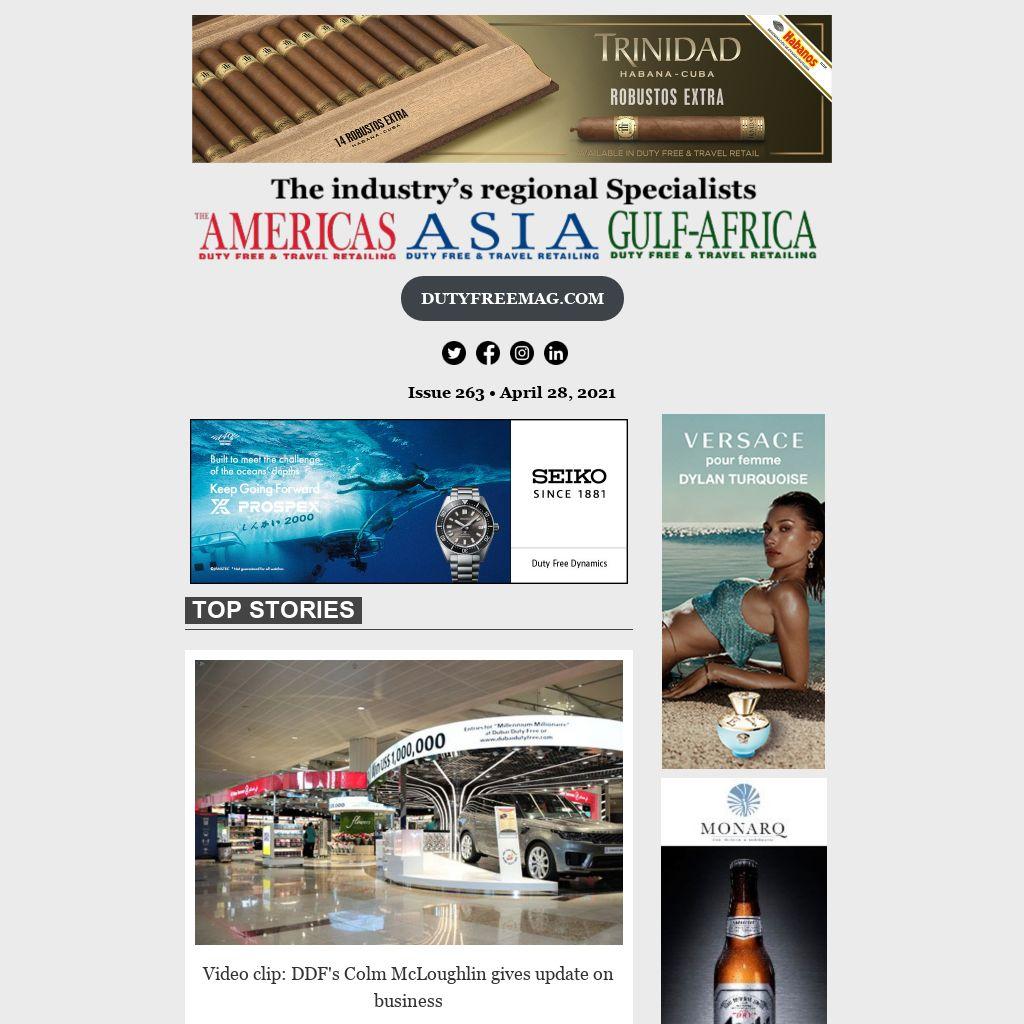The height and width of the screenshot is (1024, 1024).
Task: Read the Colm McLoughlin video clip story
Action: click(x=408, y=986)
